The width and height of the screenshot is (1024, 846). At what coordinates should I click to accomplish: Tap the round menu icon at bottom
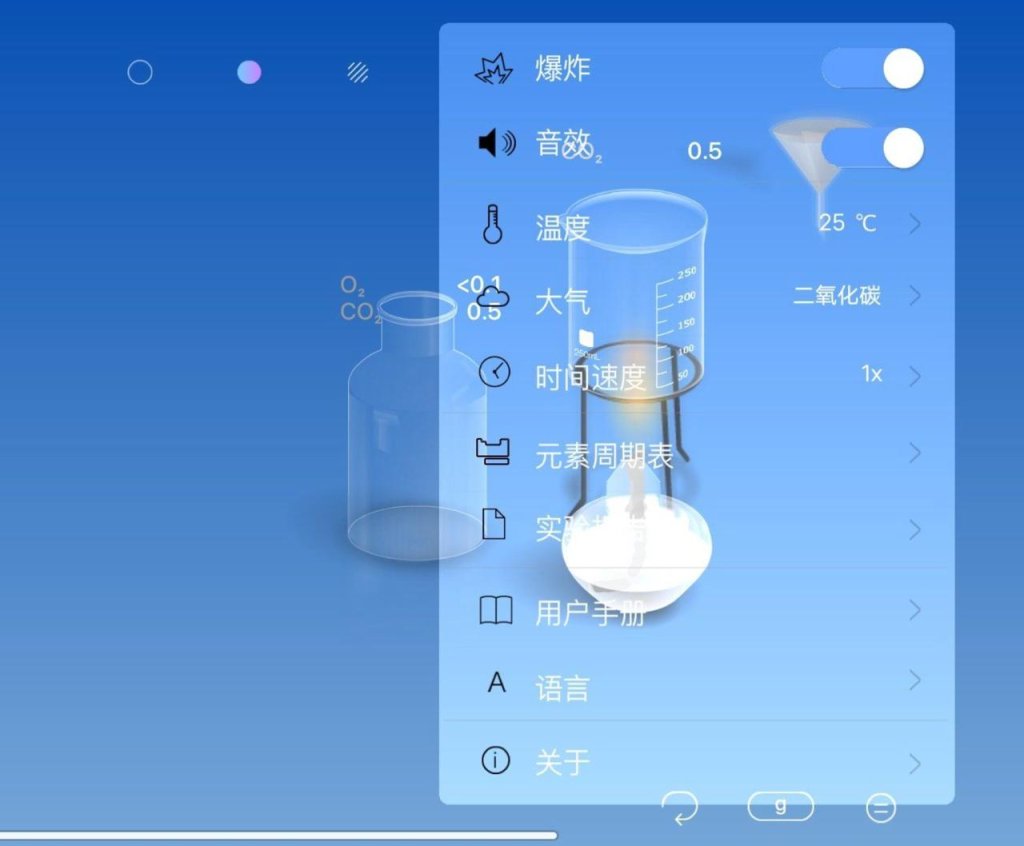(880, 808)
